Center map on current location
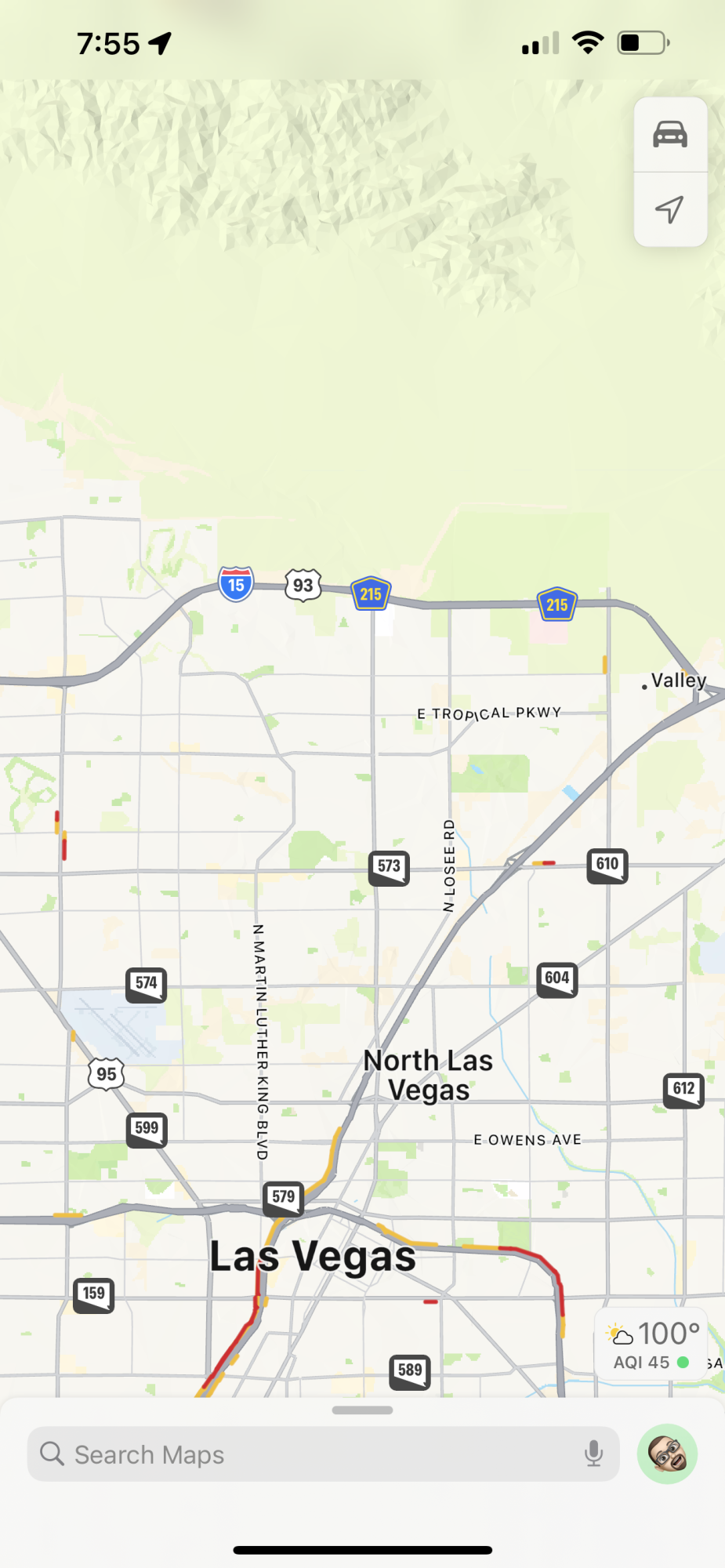The width and height of the screenshot is (725, 1568). click(670, 209)
